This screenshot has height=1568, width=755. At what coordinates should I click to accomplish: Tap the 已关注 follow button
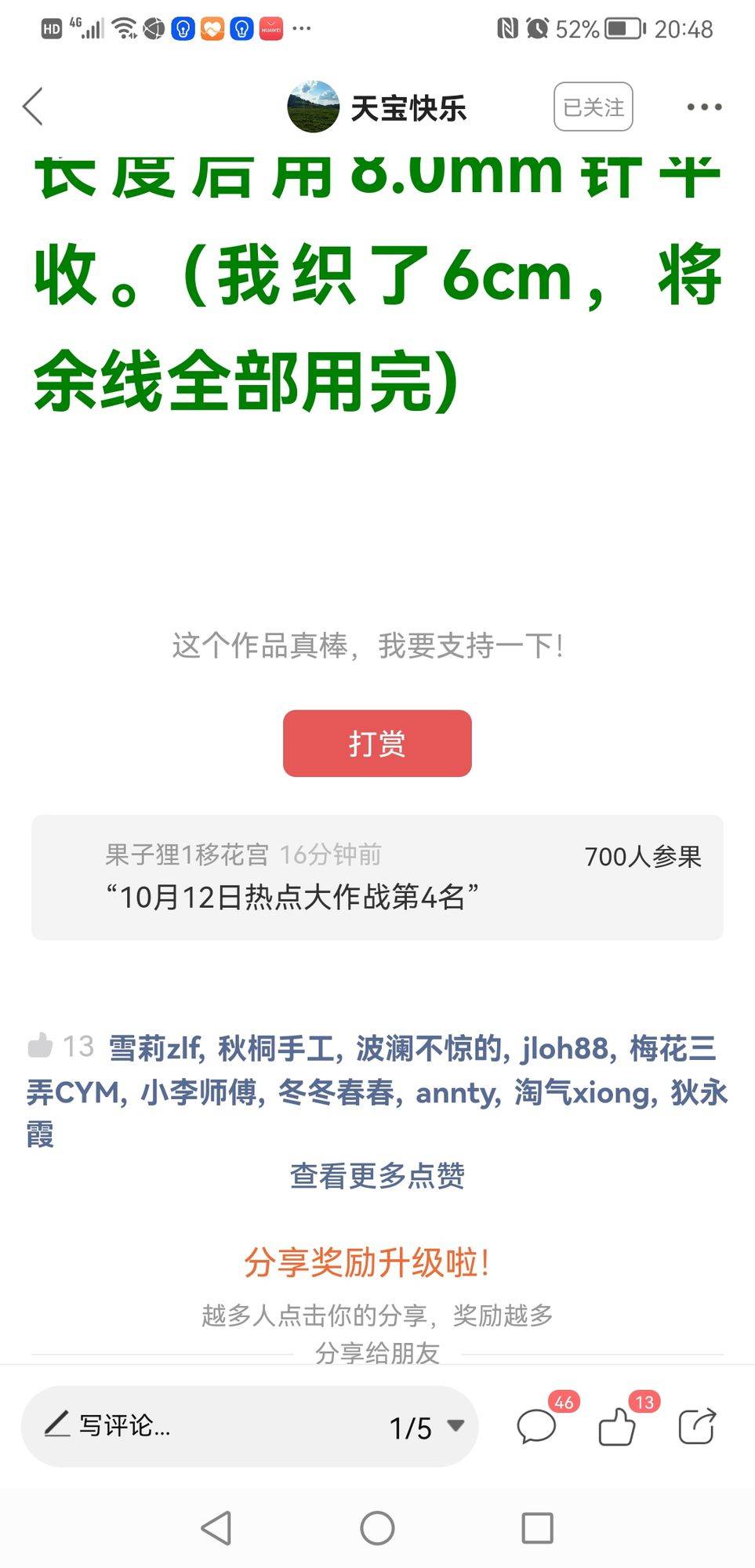(593, 107)
